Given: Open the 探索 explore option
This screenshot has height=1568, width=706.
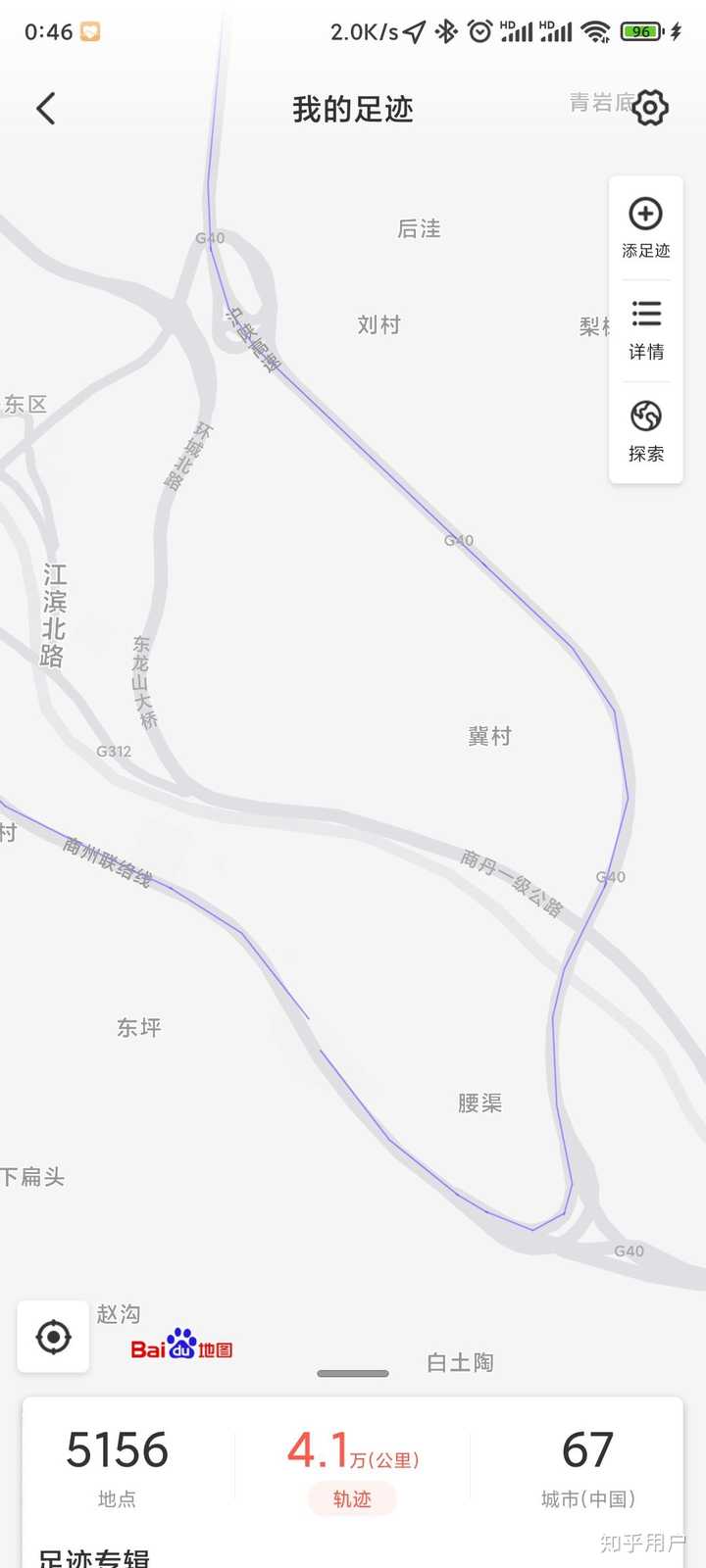Looking at the screenshot, I should click(645, 431).
